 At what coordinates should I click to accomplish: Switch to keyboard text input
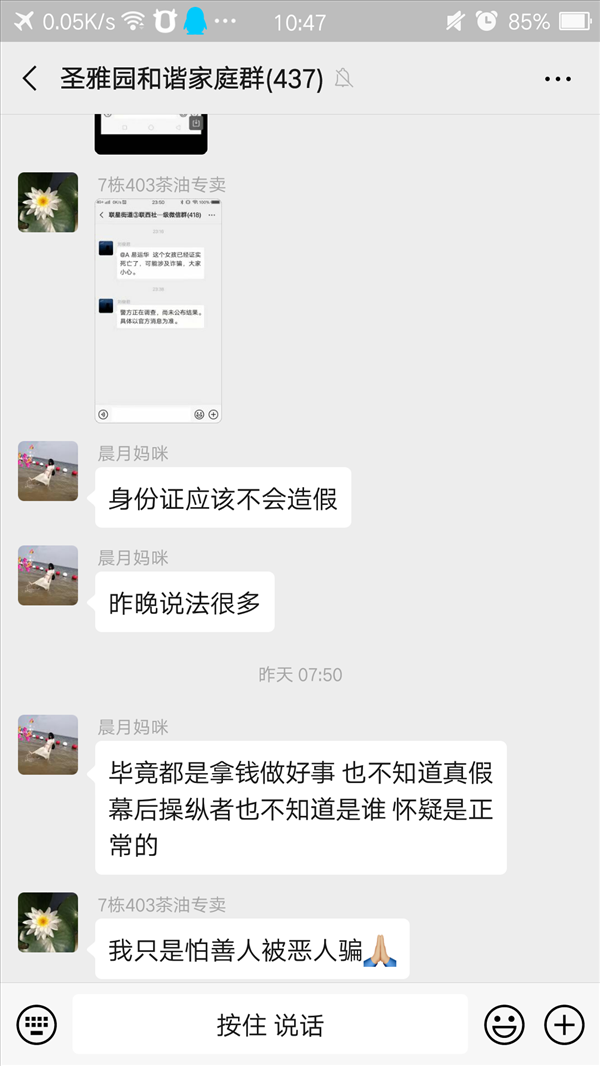tap(37, 1024)
